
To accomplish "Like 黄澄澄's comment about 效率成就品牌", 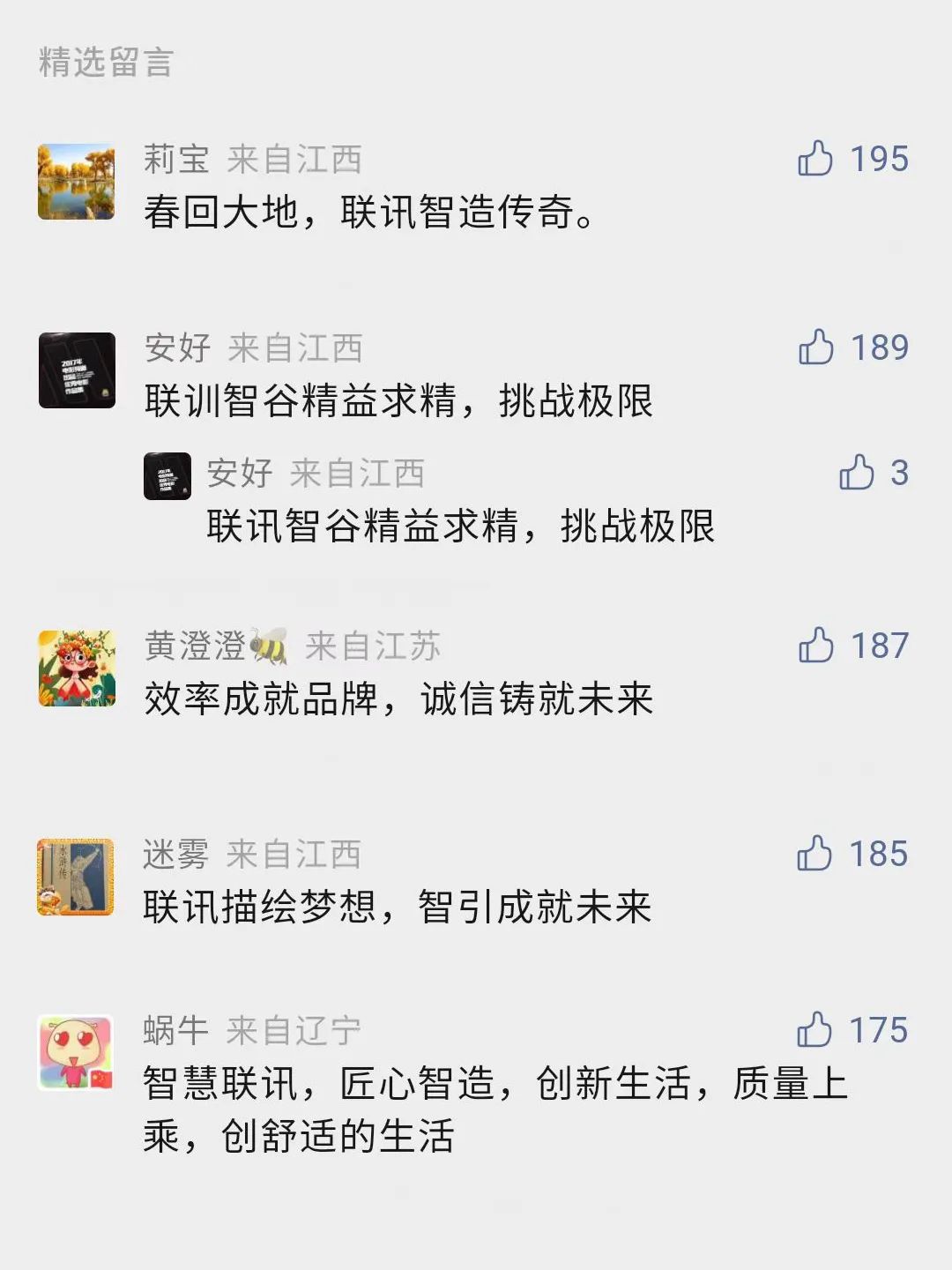I will (x=815, y=646).
